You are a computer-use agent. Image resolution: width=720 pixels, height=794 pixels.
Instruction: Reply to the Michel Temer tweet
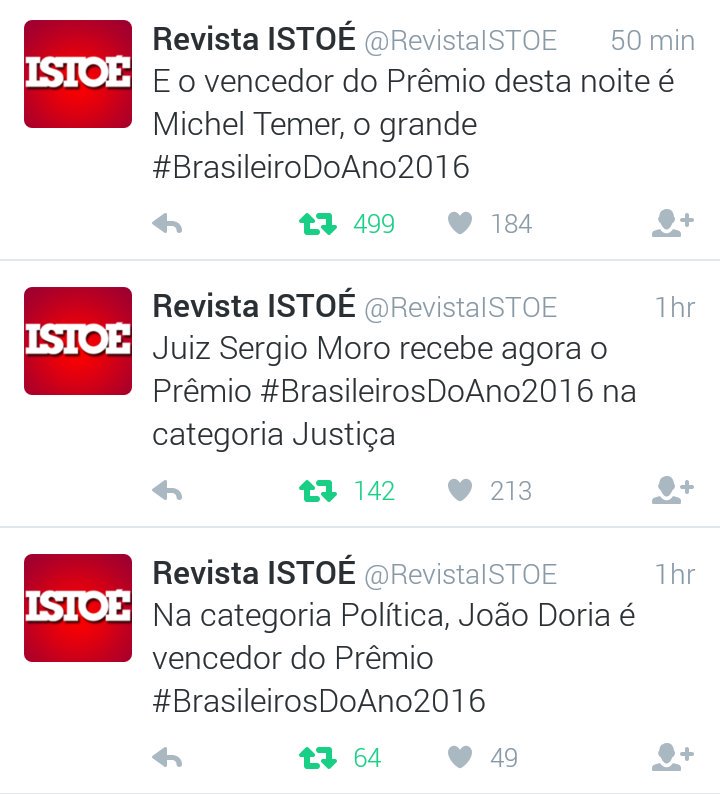pos(167,224)
